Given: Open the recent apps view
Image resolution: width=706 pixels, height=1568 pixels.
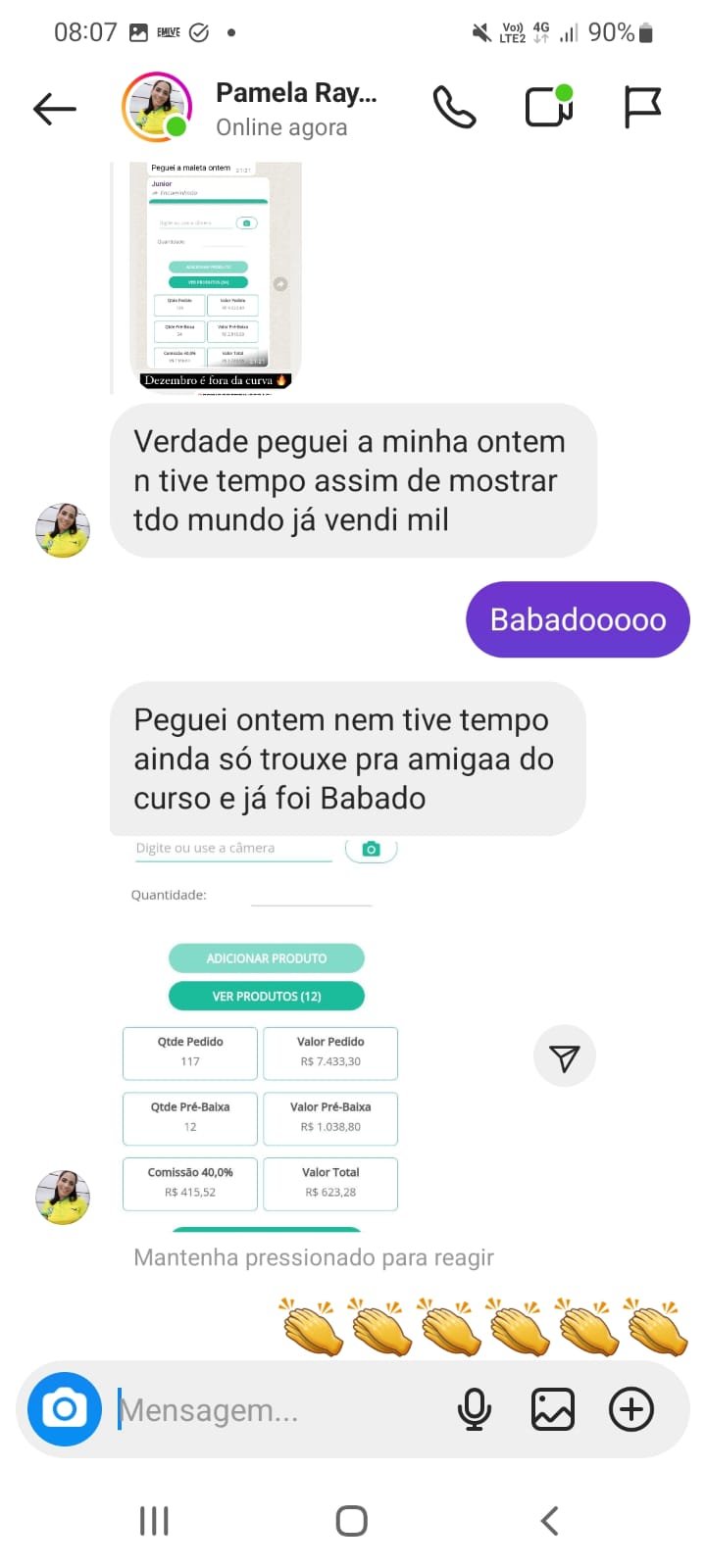Looking at the screenshot, I should pyautogui.click(x=154, y=1521).
